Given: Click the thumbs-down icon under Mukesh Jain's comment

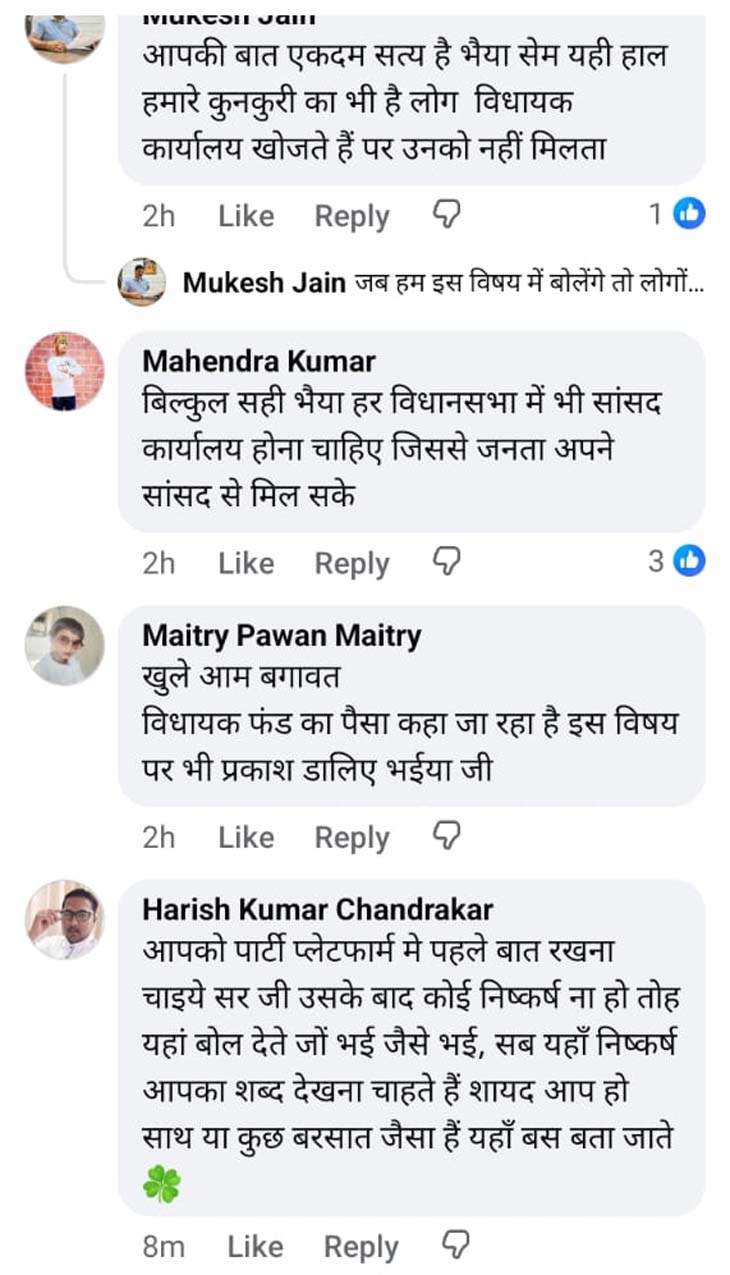Looking at the screenshot, I should 446,214.
